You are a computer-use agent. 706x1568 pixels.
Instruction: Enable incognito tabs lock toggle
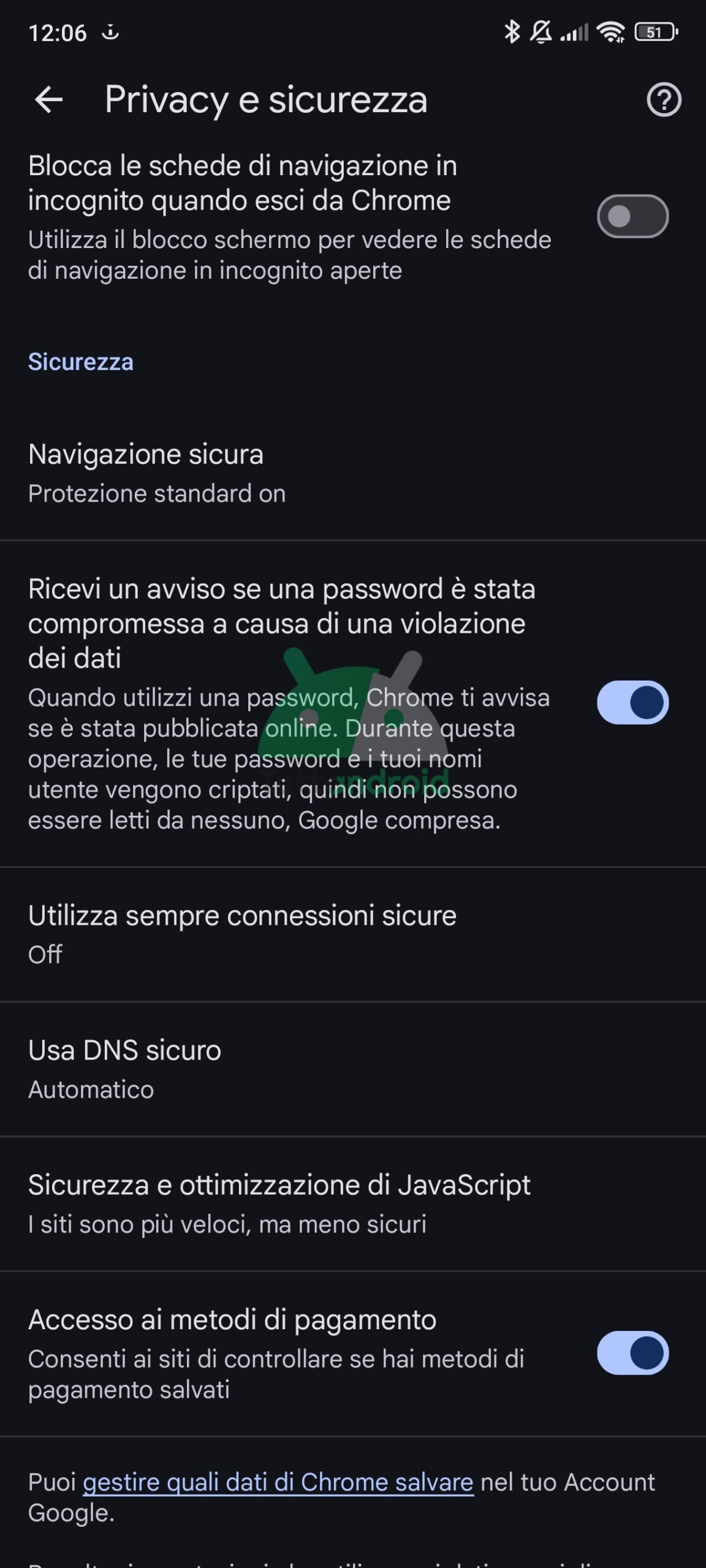coord(632,216)
